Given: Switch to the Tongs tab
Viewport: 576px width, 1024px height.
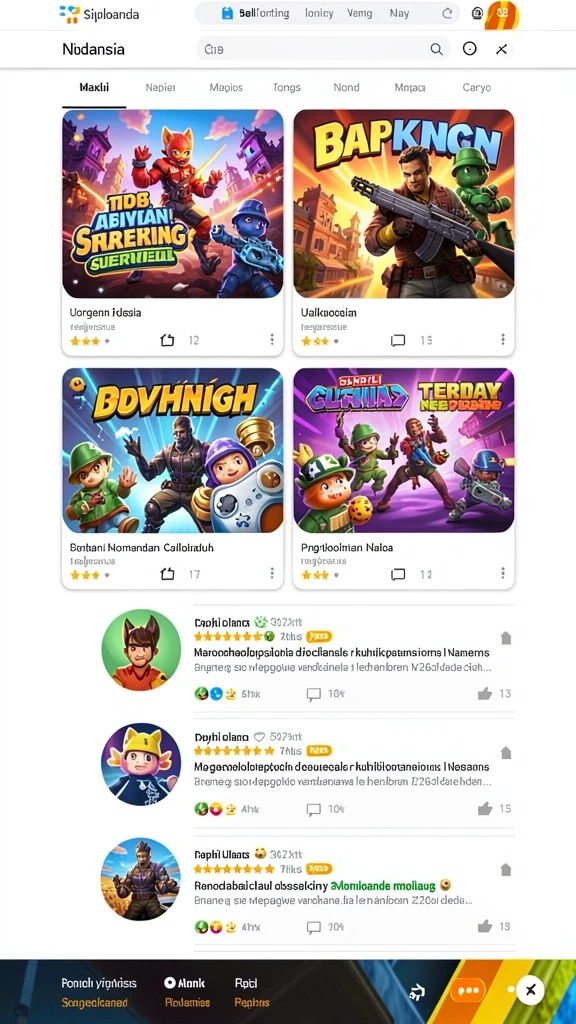Looking at the screenshot, I should point(287,88).
